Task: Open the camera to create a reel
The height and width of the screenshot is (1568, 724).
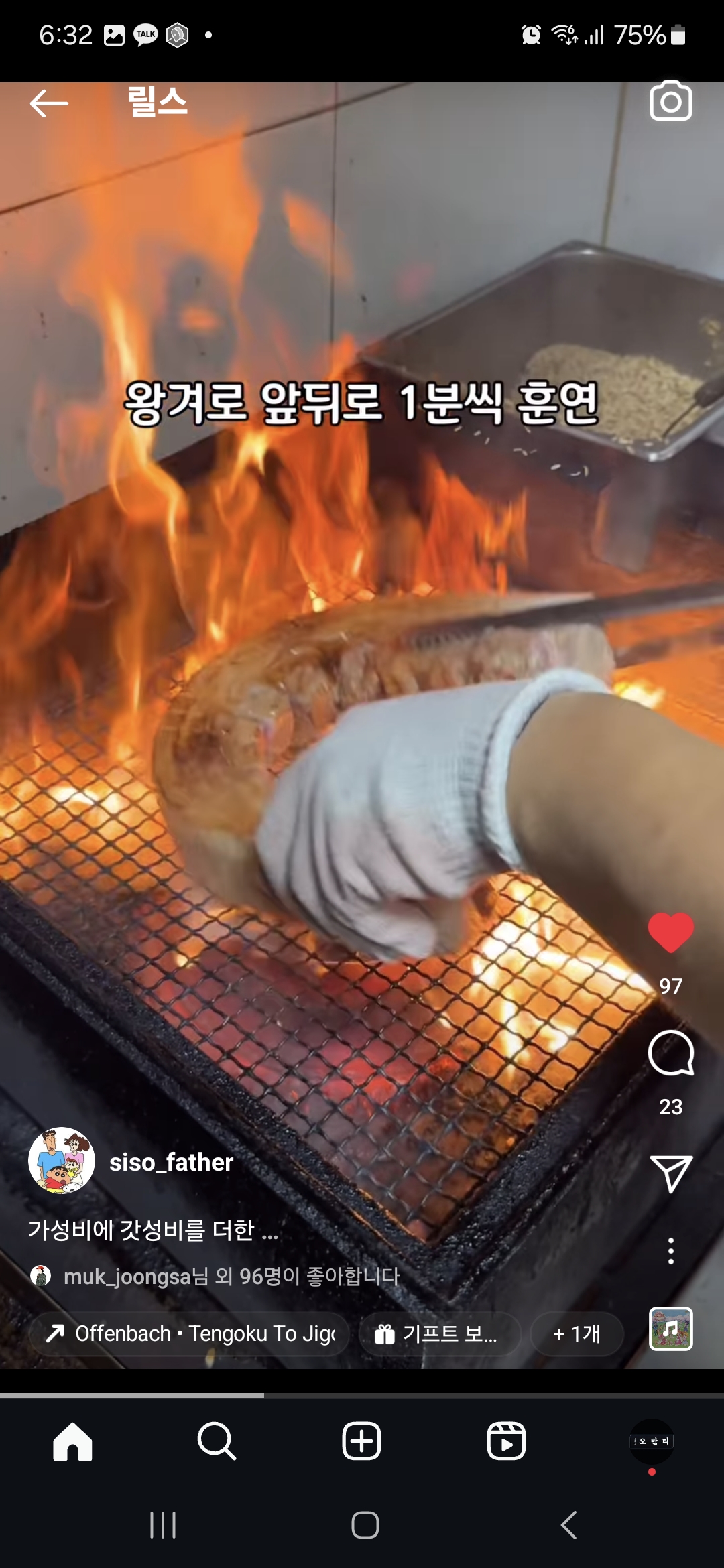Action: (670, 101)
